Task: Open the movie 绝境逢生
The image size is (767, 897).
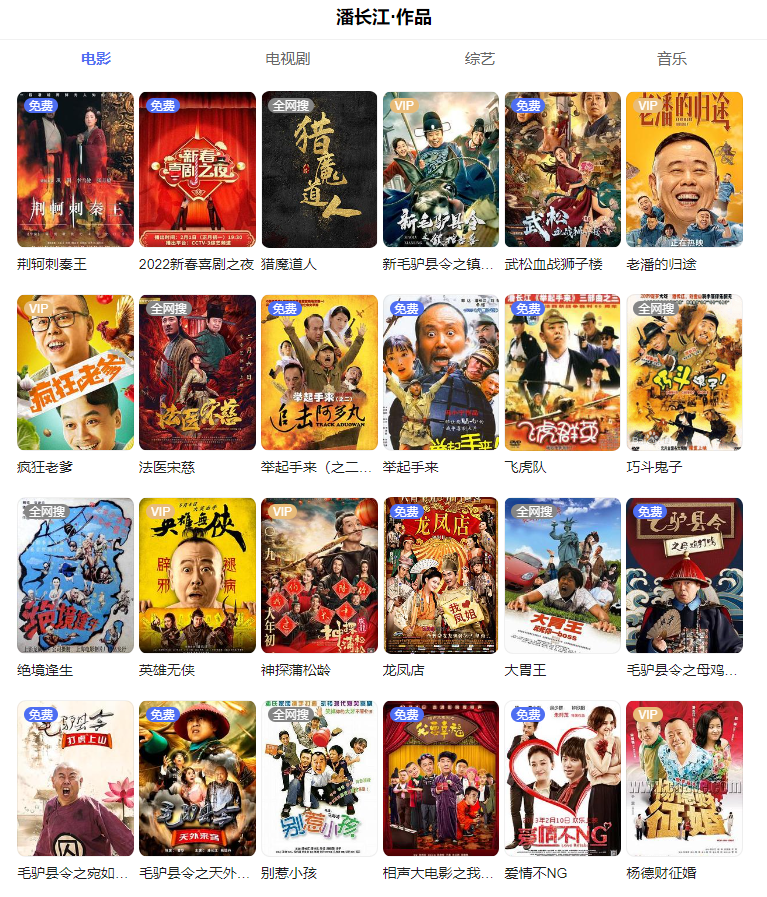Action: (x=75, y=575)
